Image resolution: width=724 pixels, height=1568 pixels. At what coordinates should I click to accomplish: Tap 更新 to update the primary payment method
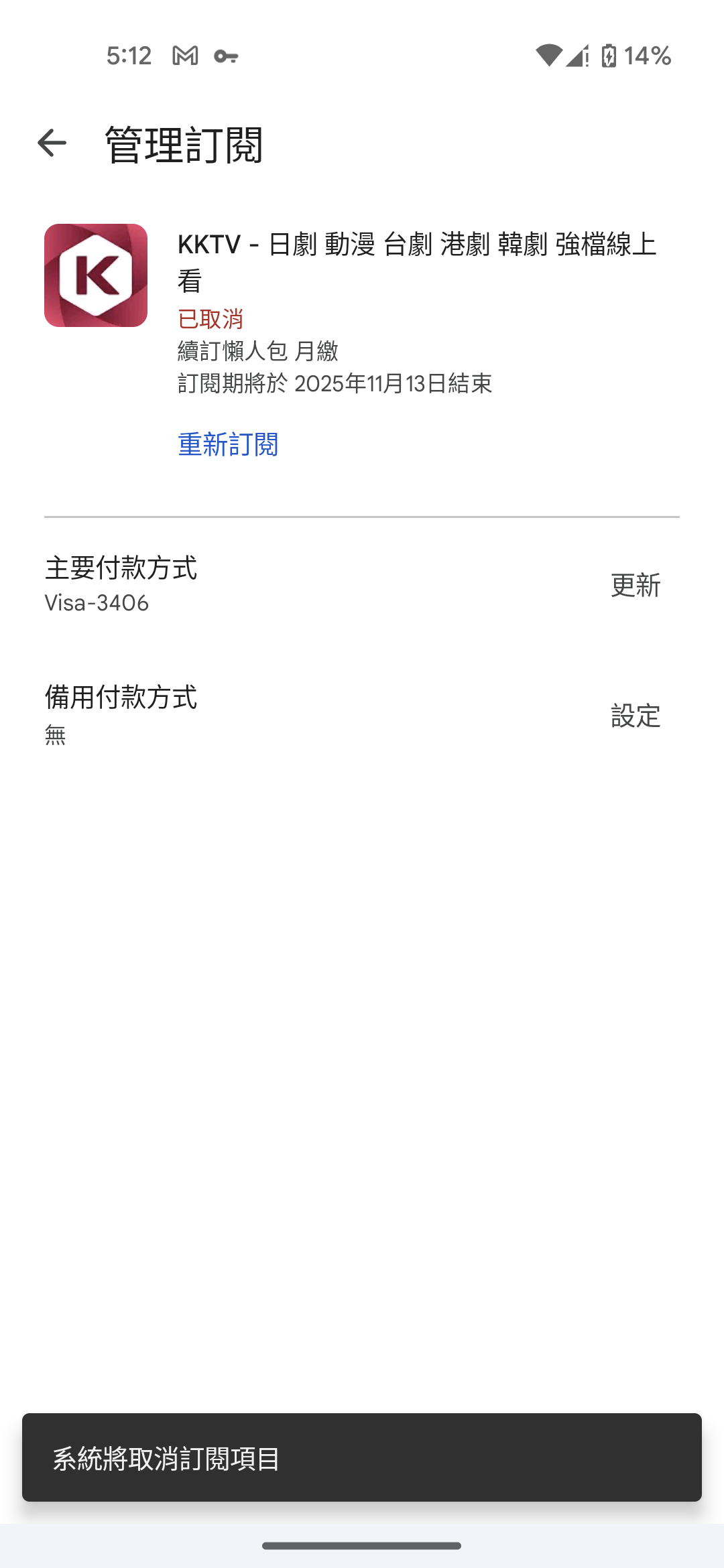[636, 585]
